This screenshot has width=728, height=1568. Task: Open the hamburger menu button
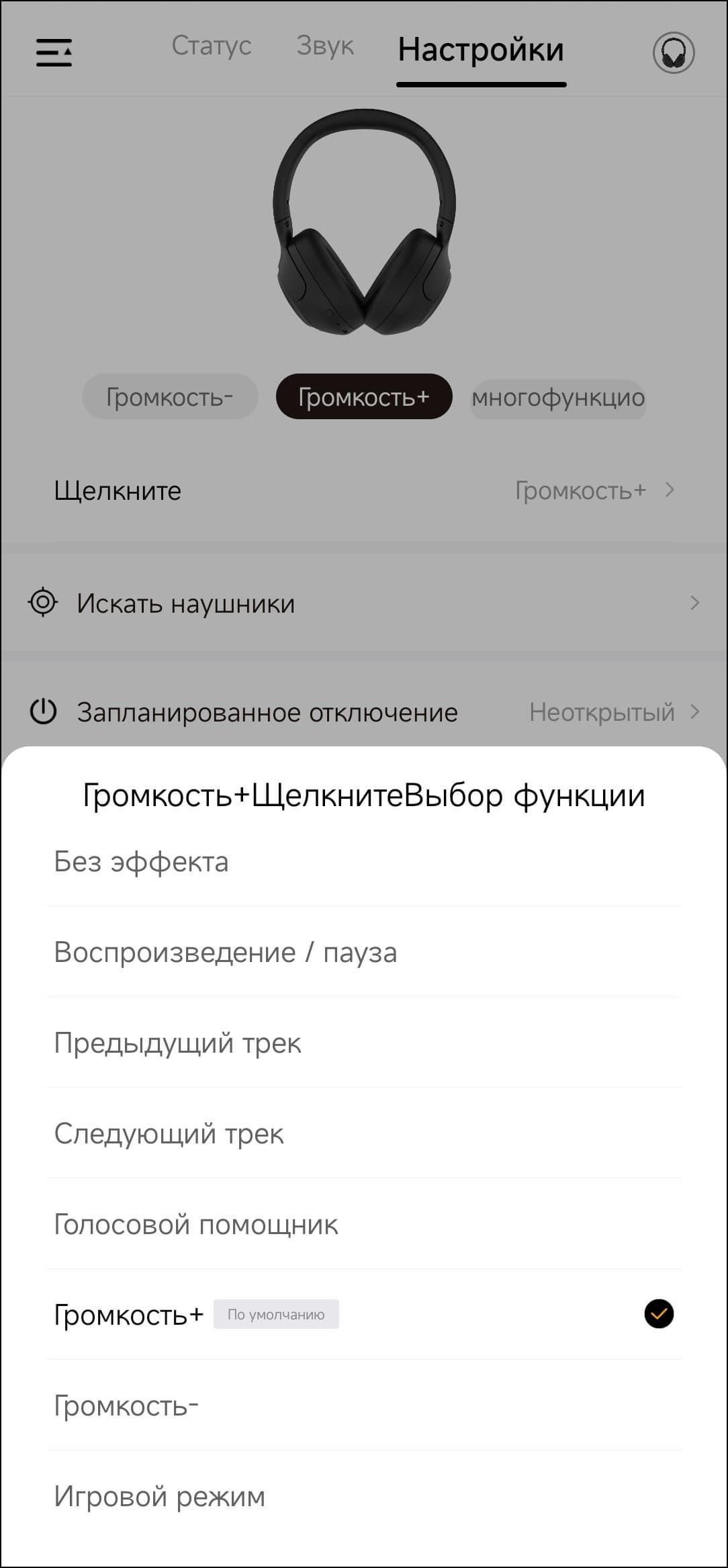[x=54, y=52]
